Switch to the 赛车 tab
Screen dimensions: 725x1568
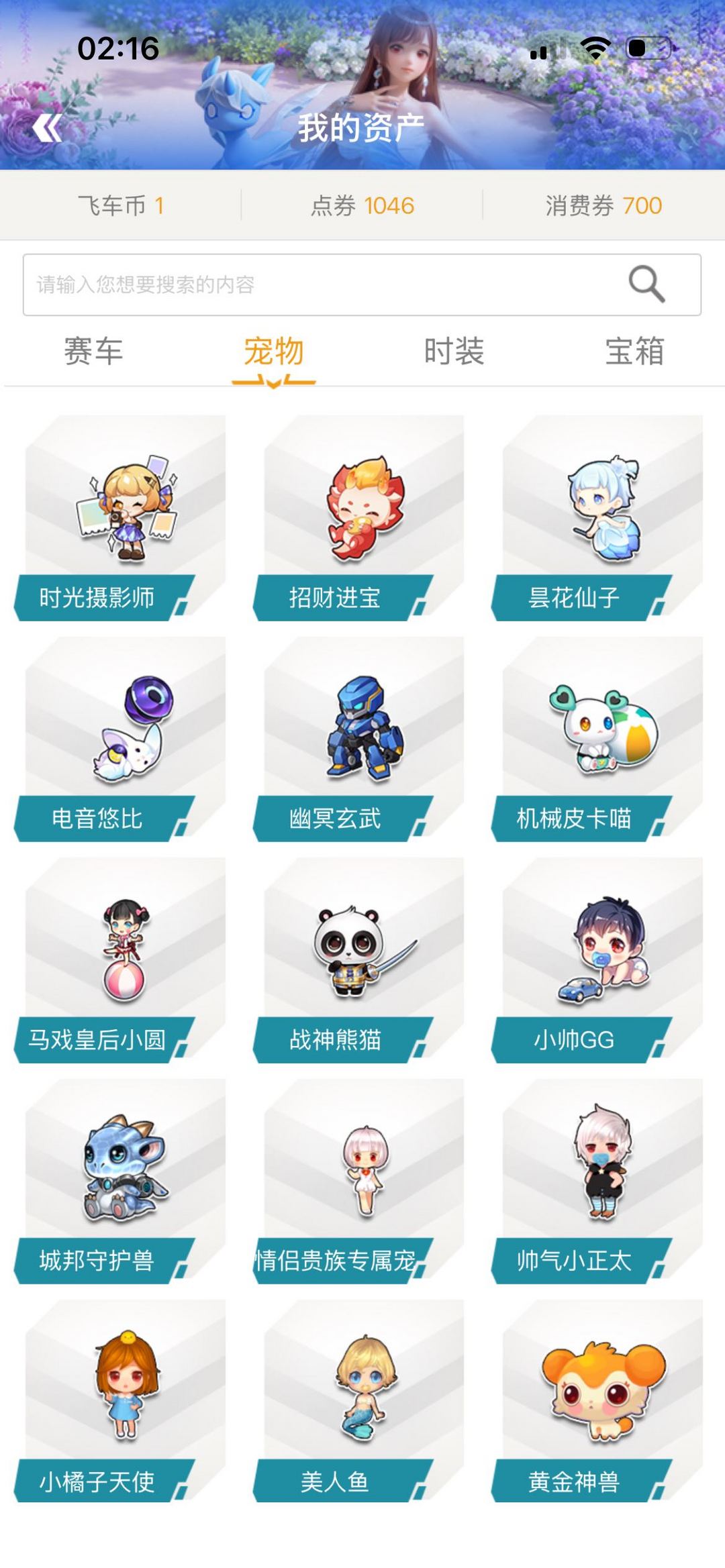[93, 352]
